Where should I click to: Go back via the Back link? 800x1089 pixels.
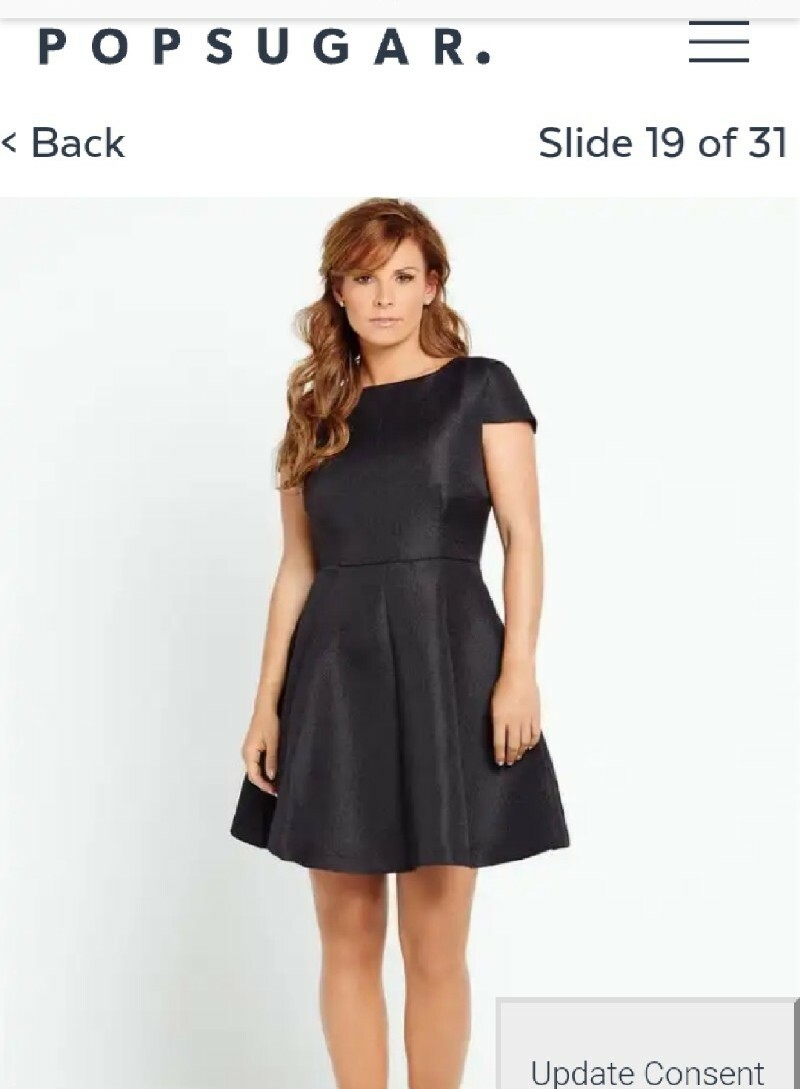63,144
